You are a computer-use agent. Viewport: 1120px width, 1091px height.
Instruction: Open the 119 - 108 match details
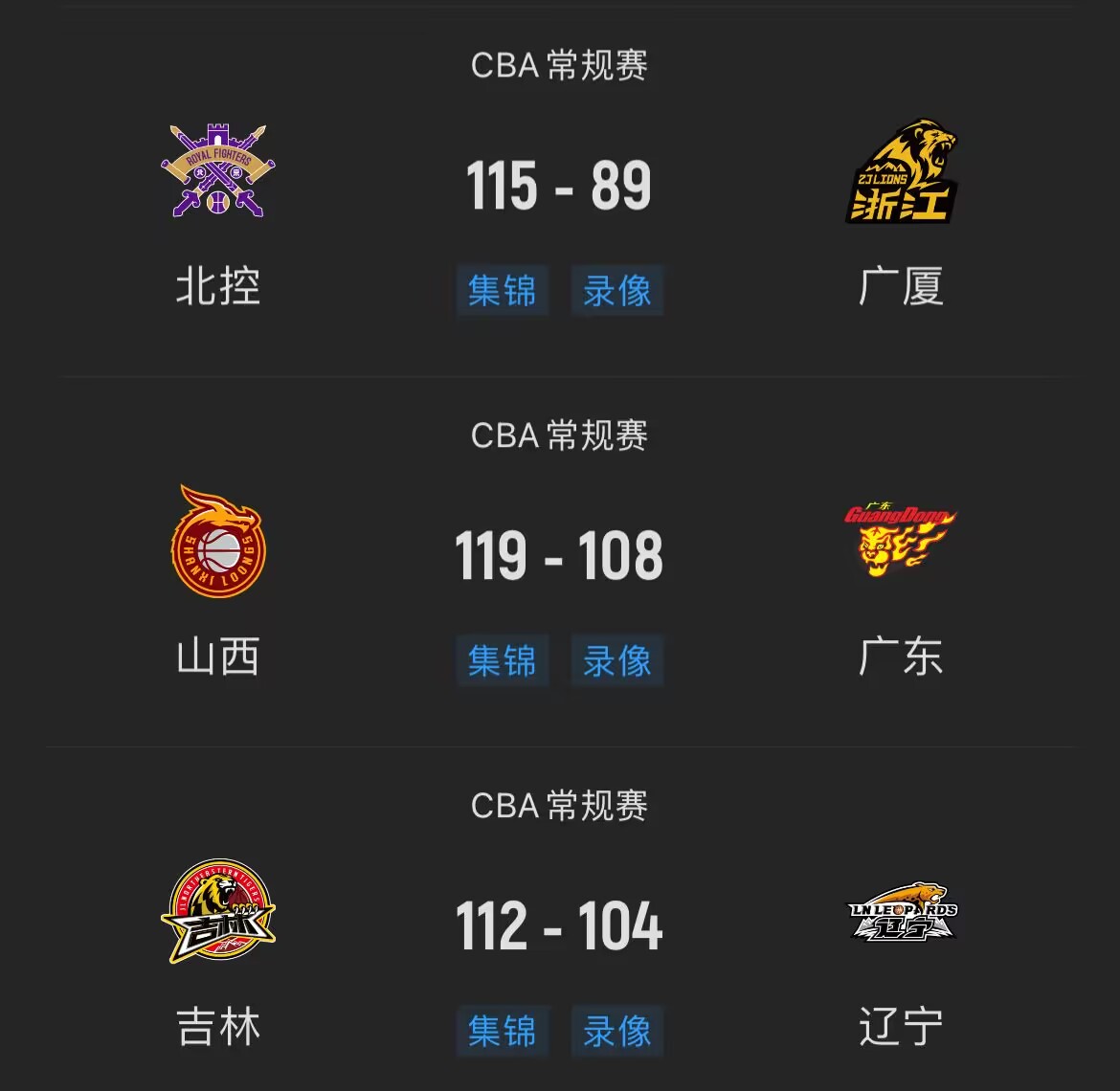(x=559, y=556)
